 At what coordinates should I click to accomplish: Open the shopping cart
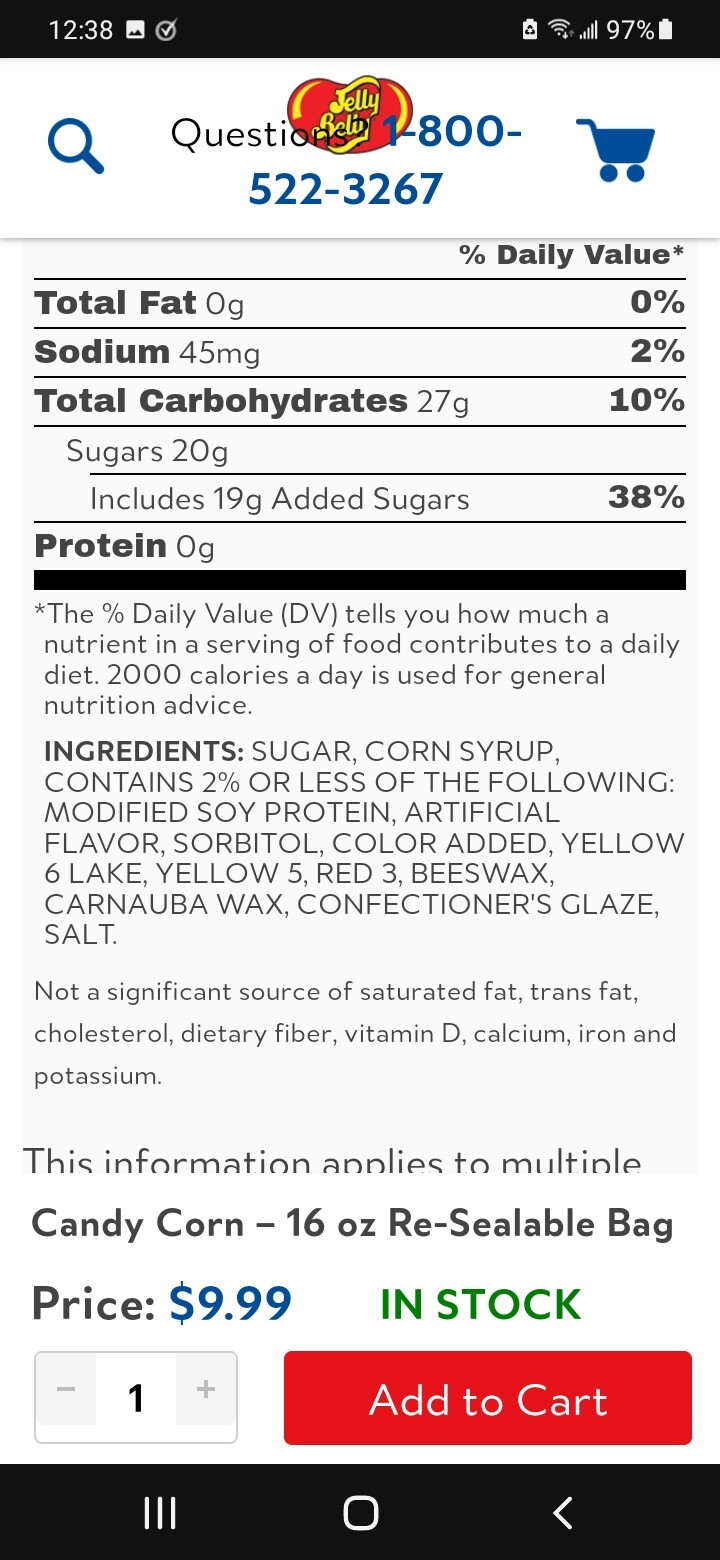[615, 149]
